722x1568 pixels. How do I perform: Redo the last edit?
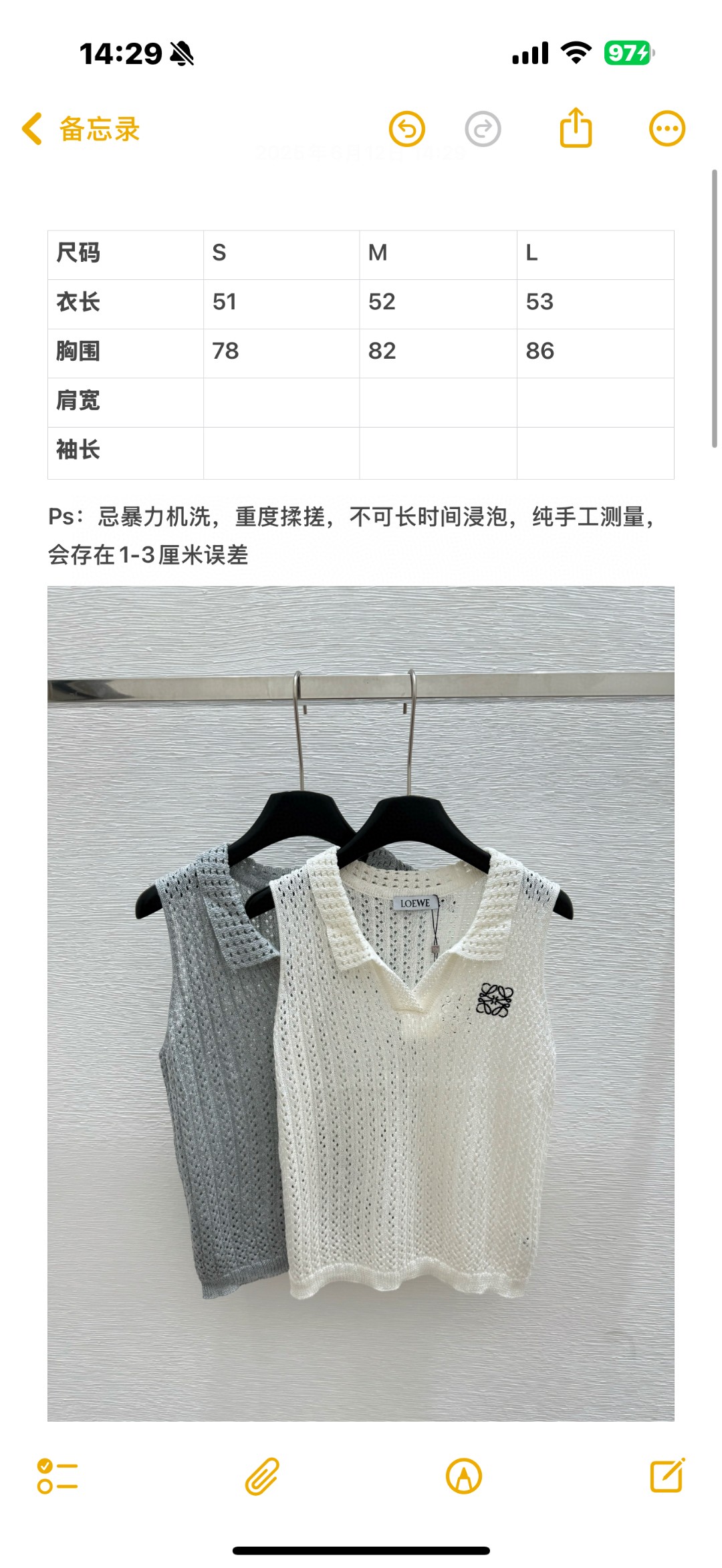(483, 129)
